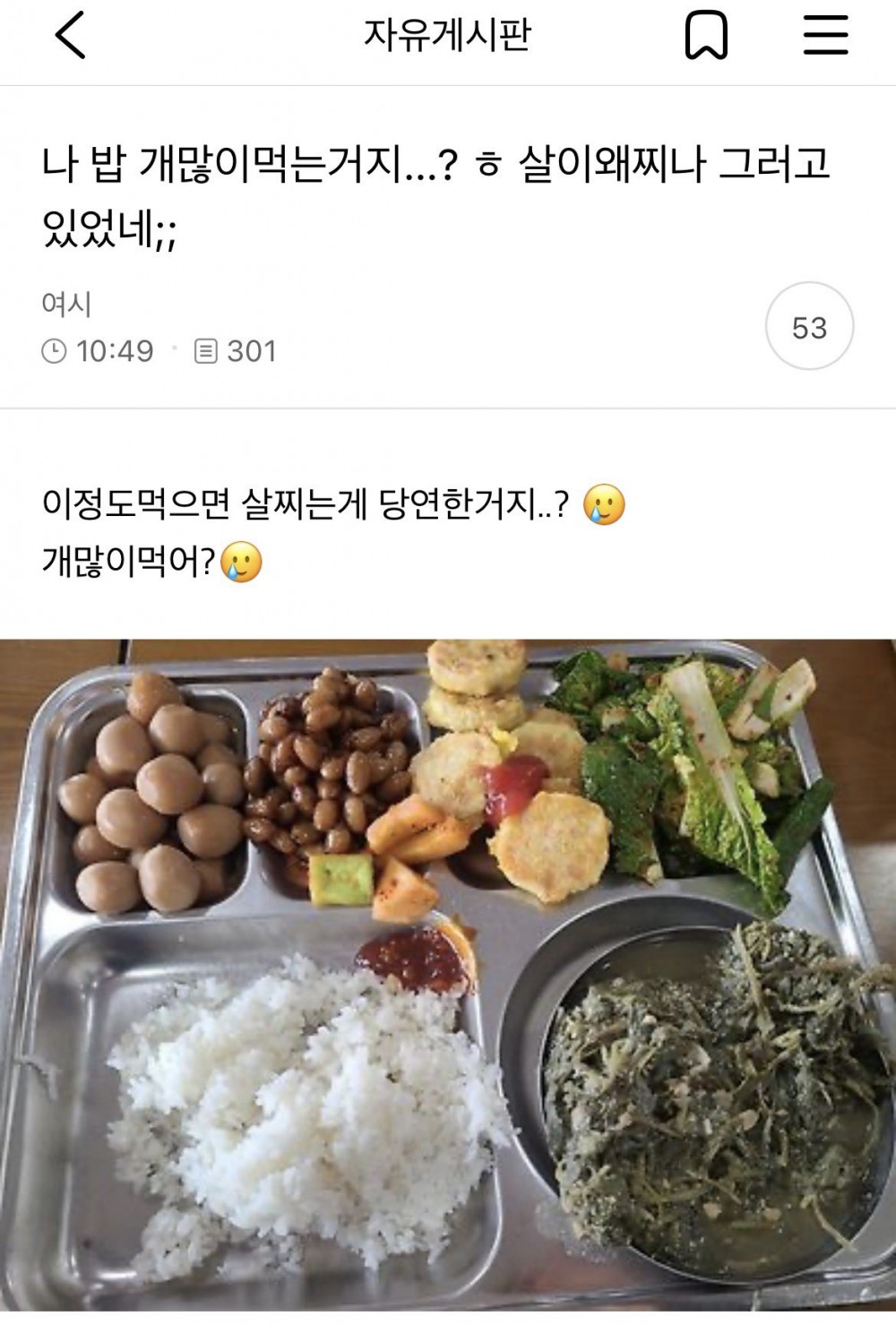Open the food tray photo
Screen dimensions: 896x1342
pos(448,985)
